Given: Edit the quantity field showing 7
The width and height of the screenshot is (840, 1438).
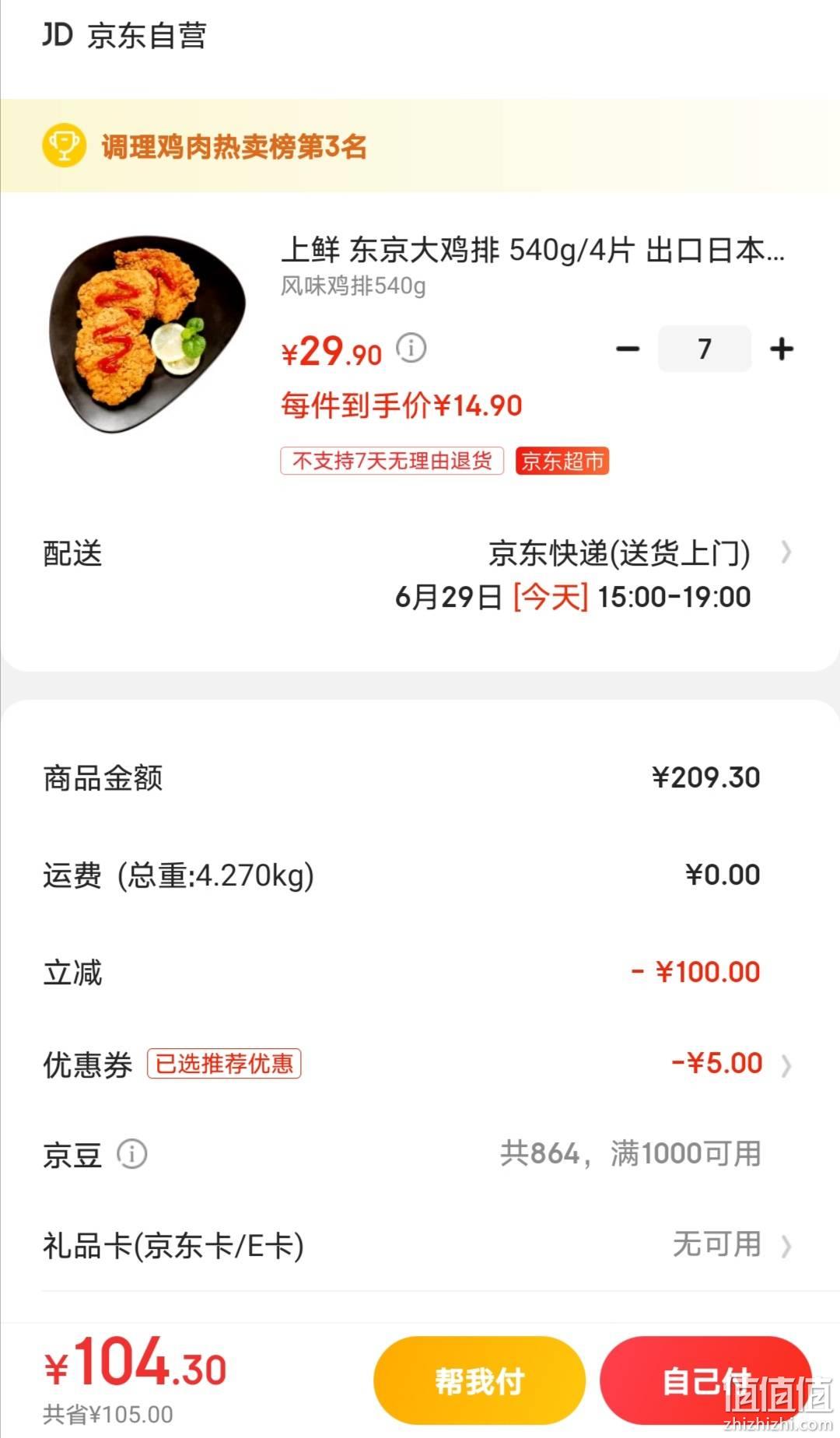Looking at the screenshot, I should (705, 349).
